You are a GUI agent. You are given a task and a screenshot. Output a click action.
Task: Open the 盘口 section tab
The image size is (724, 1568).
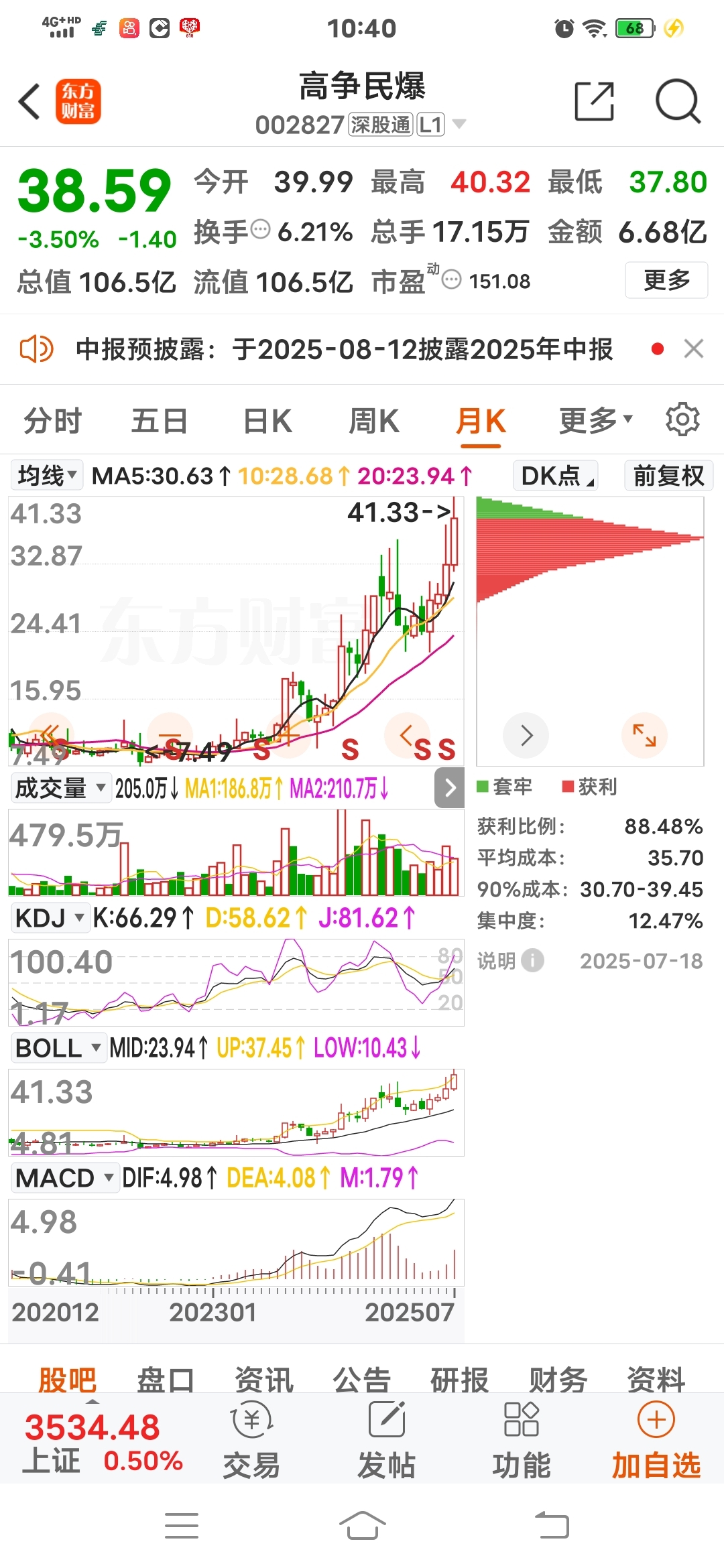[x=165, y=1380]
